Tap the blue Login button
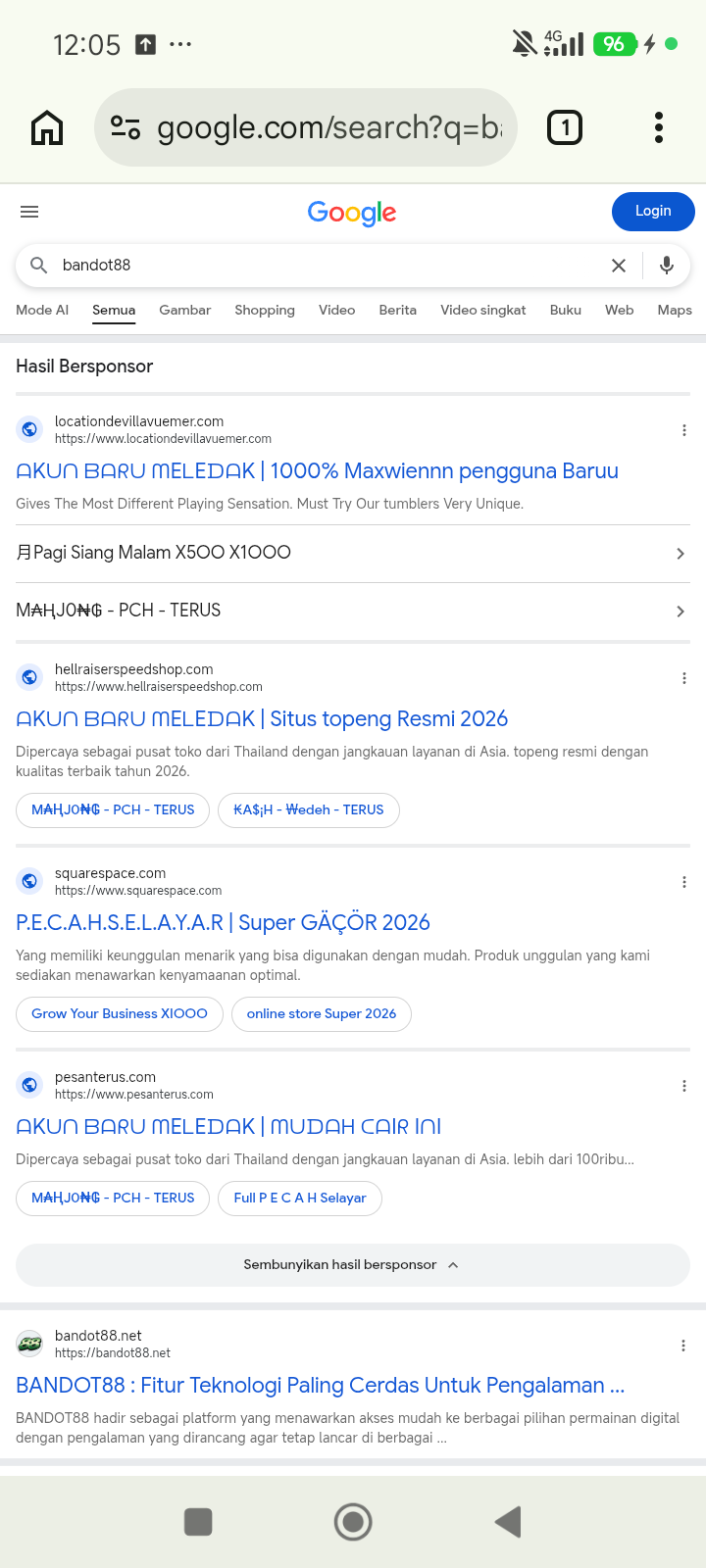 pos(653,212)
